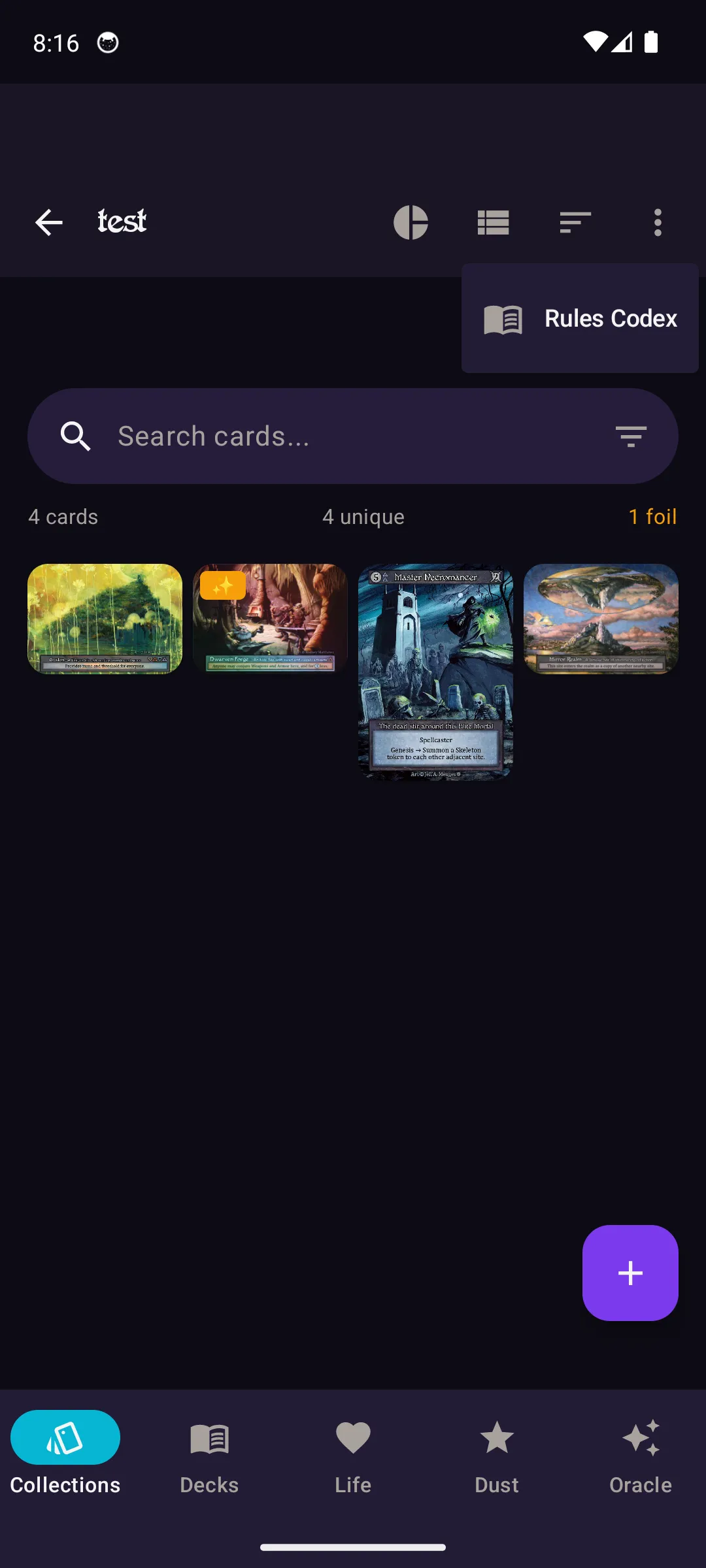706x1568 pixels.
Task: Open the sort options
Action: tap(575, 223)
